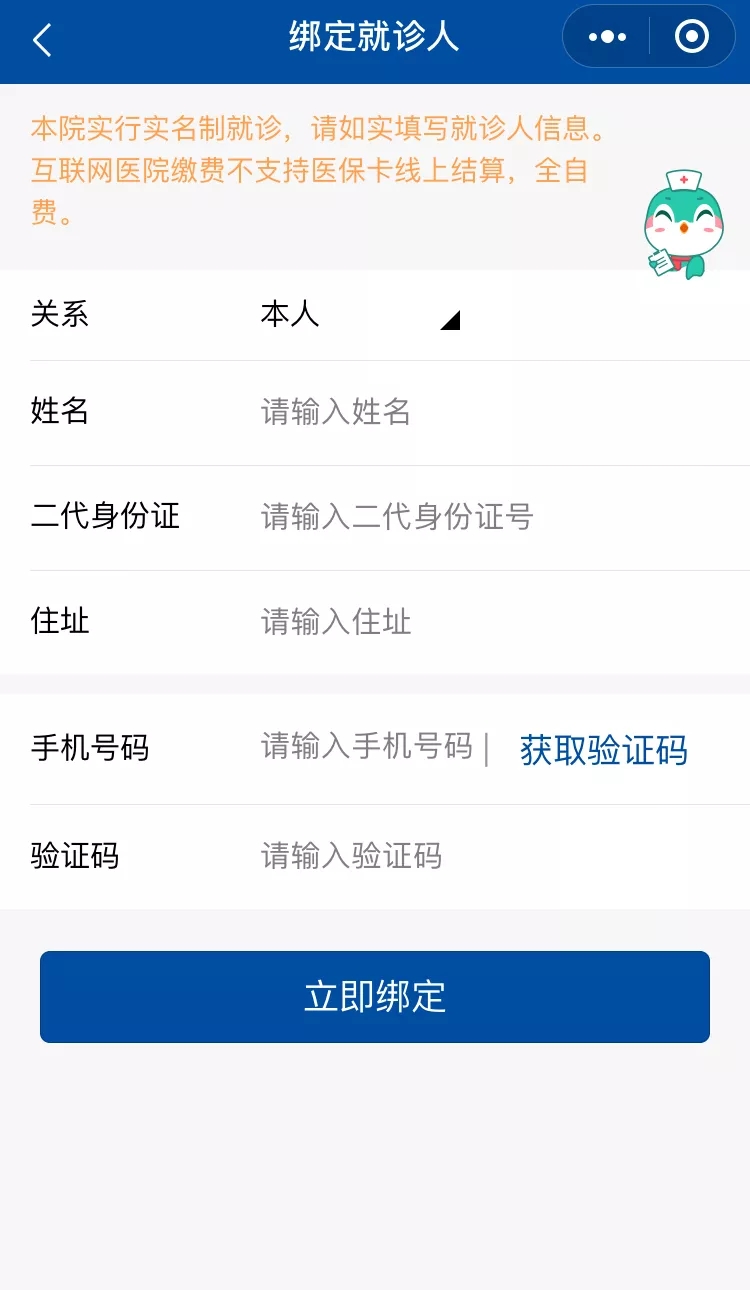
Task: Request code via 获取验证码
Action: pos(604,750)
